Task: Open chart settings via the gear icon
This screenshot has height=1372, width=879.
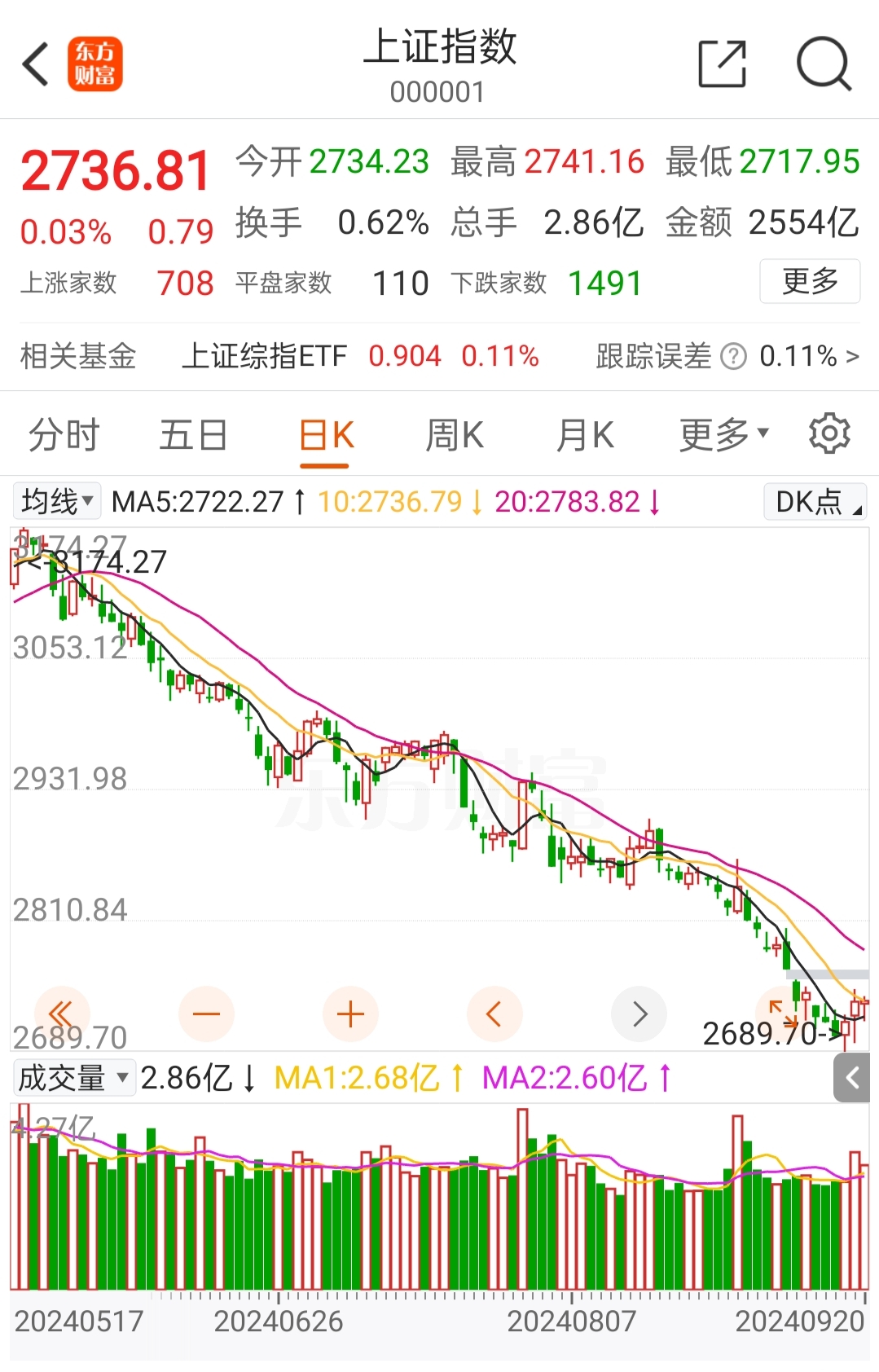Action: (x=830, y=434)
